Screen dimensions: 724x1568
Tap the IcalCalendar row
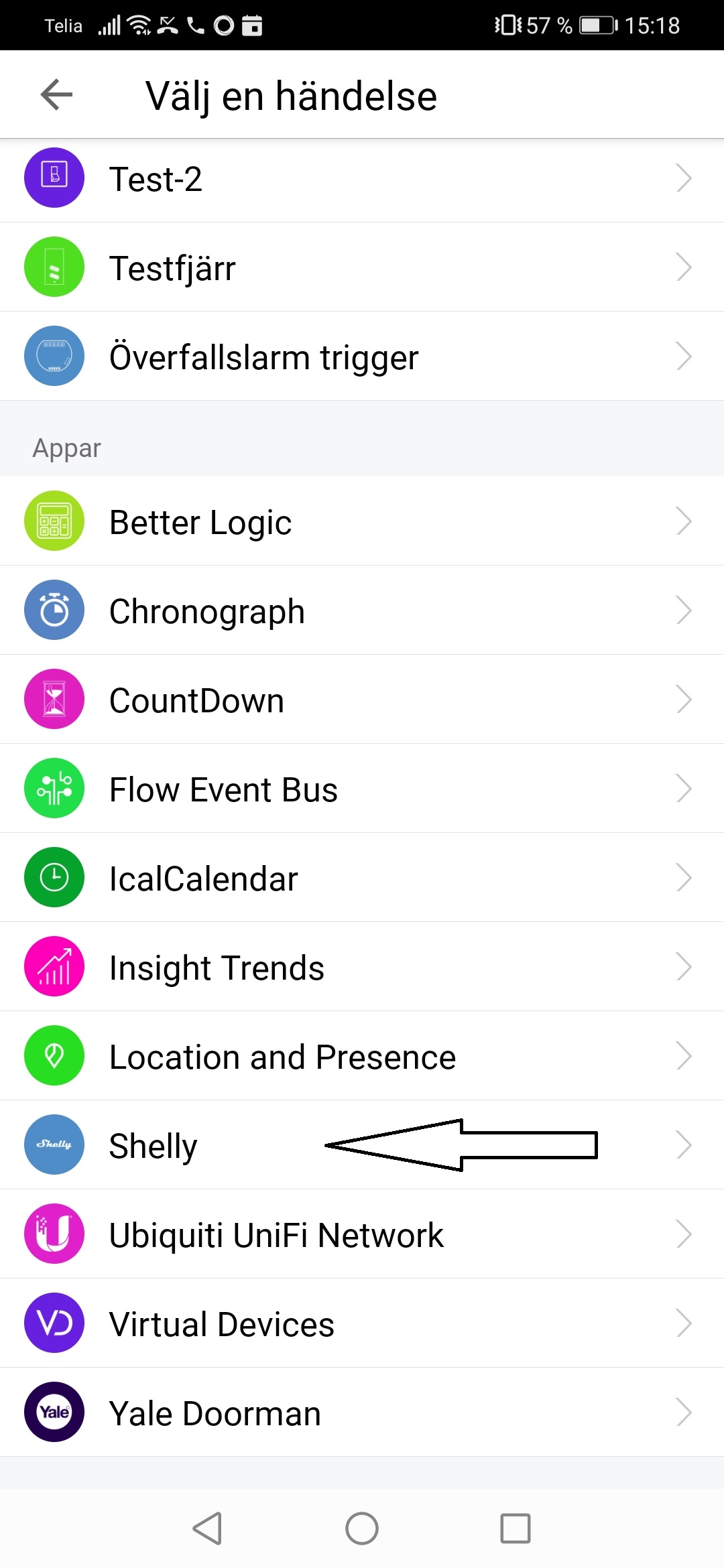(362, 878)
